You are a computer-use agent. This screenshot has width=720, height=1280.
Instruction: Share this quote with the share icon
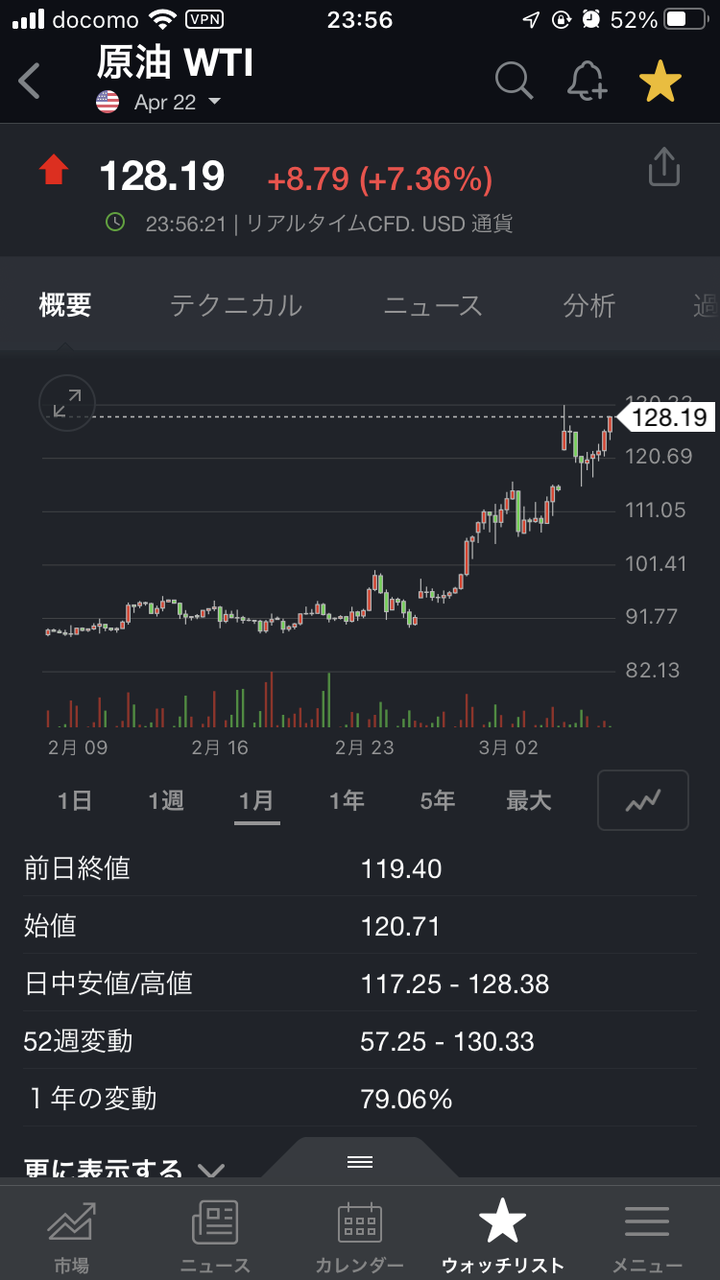[664, 168]
